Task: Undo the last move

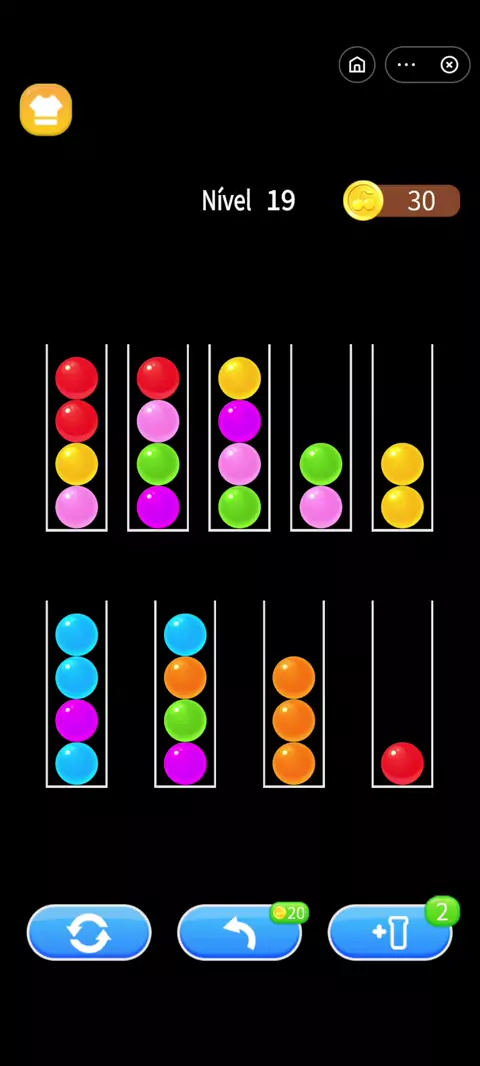Action: tap(239, 932)
